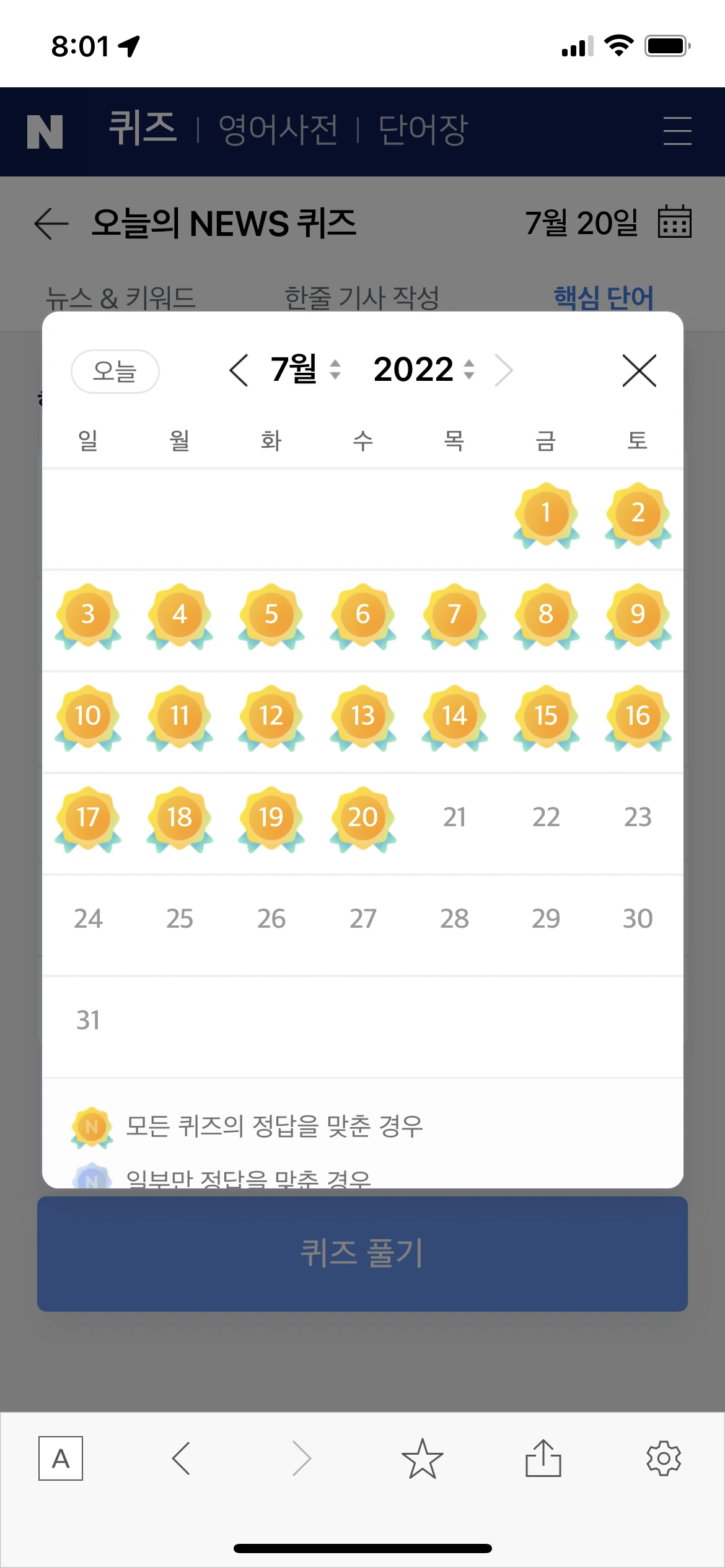Go back in the browser toolbar
This screenshot has width=725, height=1568.
(x=181, y=1458)
